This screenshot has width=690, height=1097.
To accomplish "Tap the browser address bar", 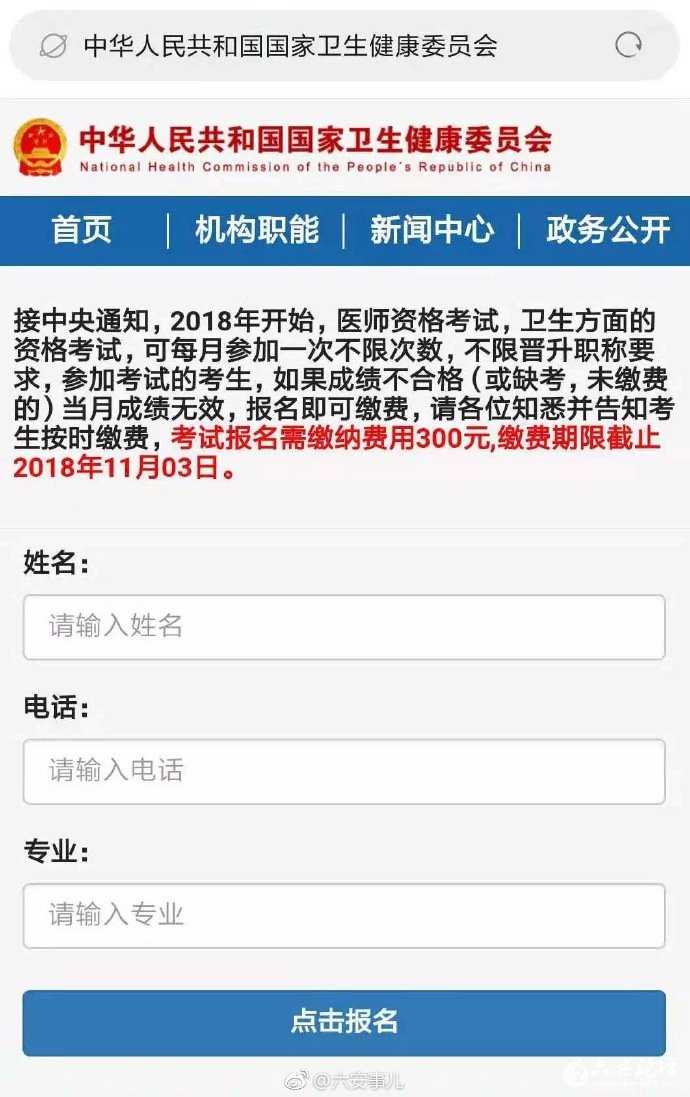I will (300, 46).
